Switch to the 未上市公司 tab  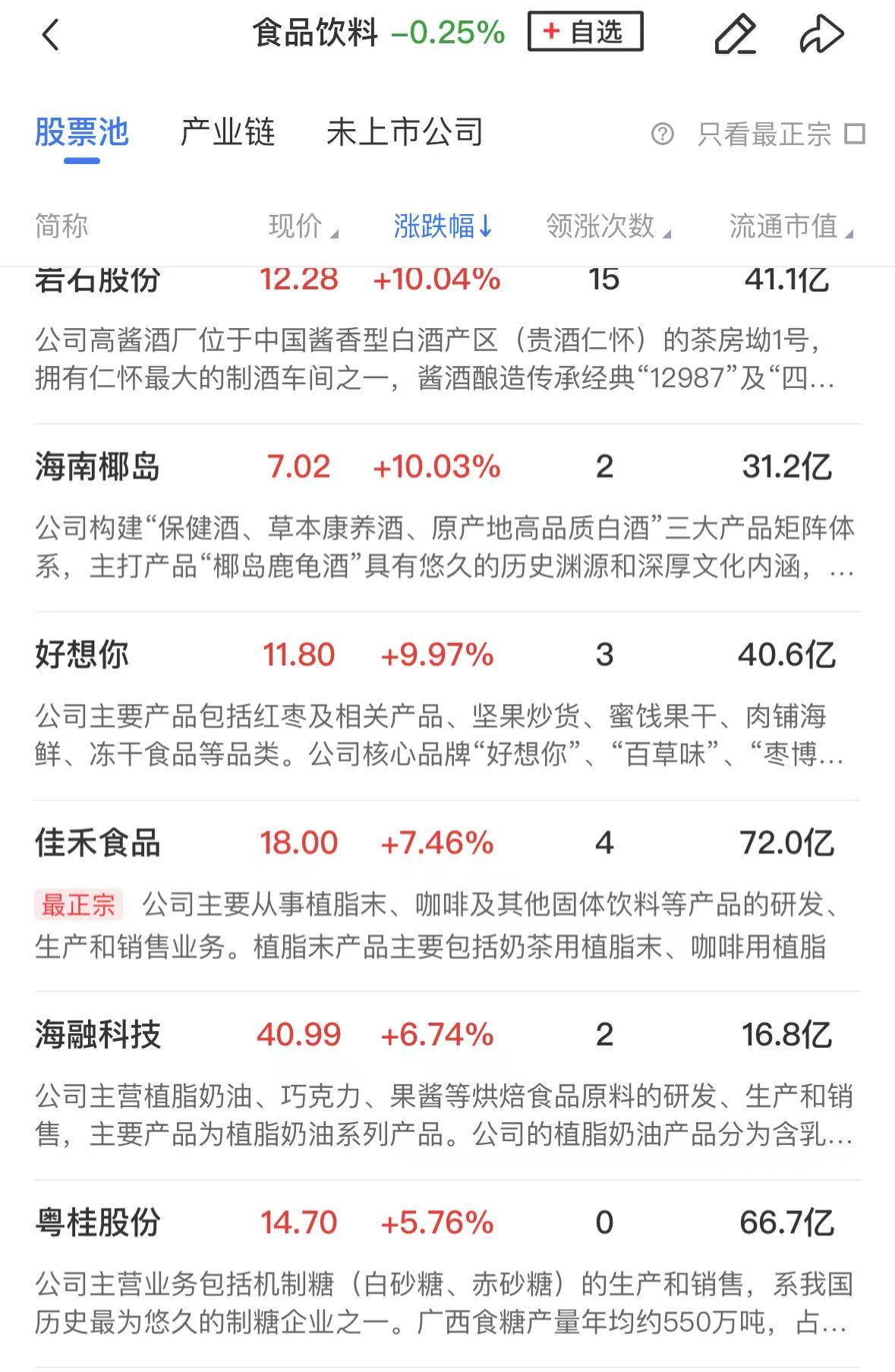pos(404,133)
